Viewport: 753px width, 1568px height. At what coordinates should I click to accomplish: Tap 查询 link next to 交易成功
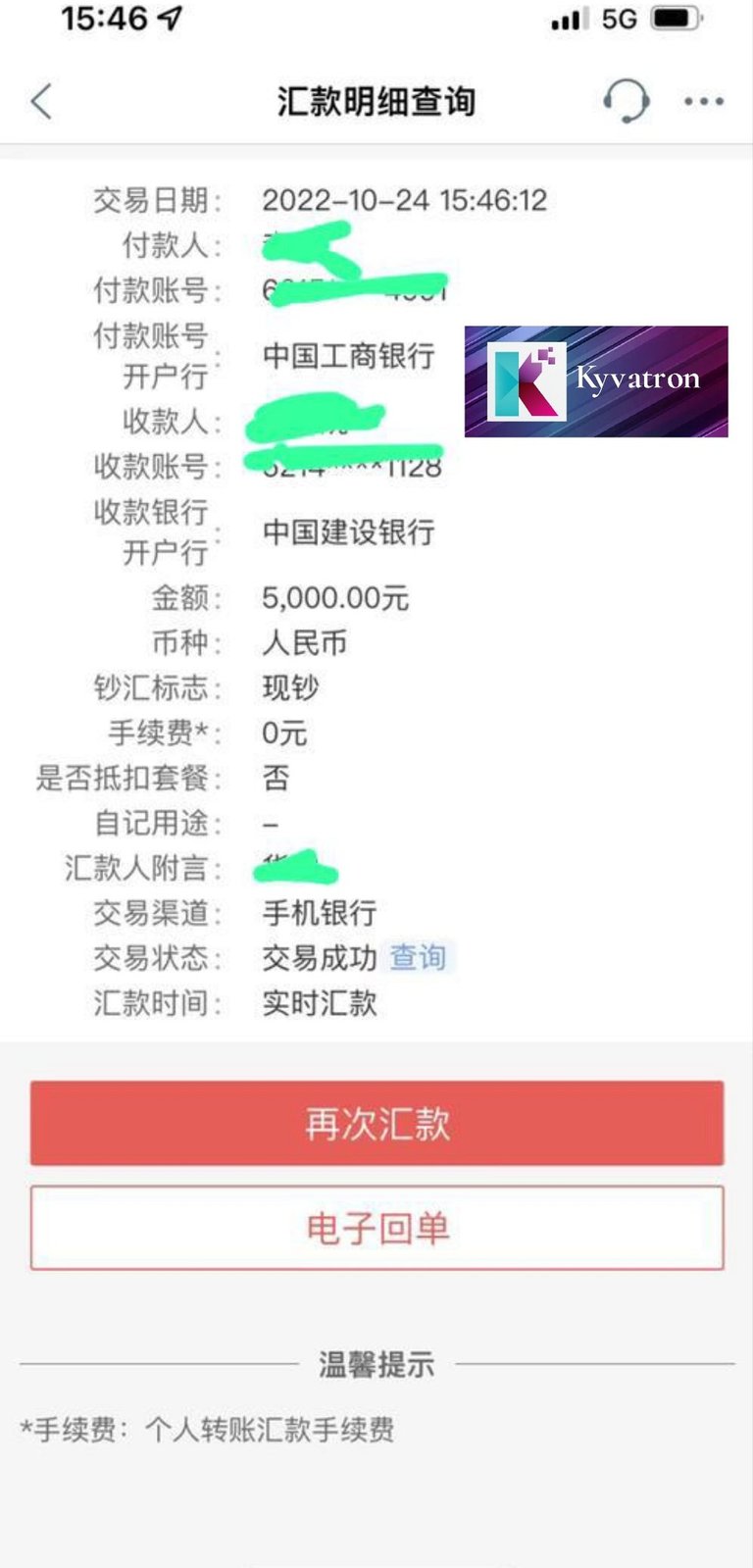418,957
